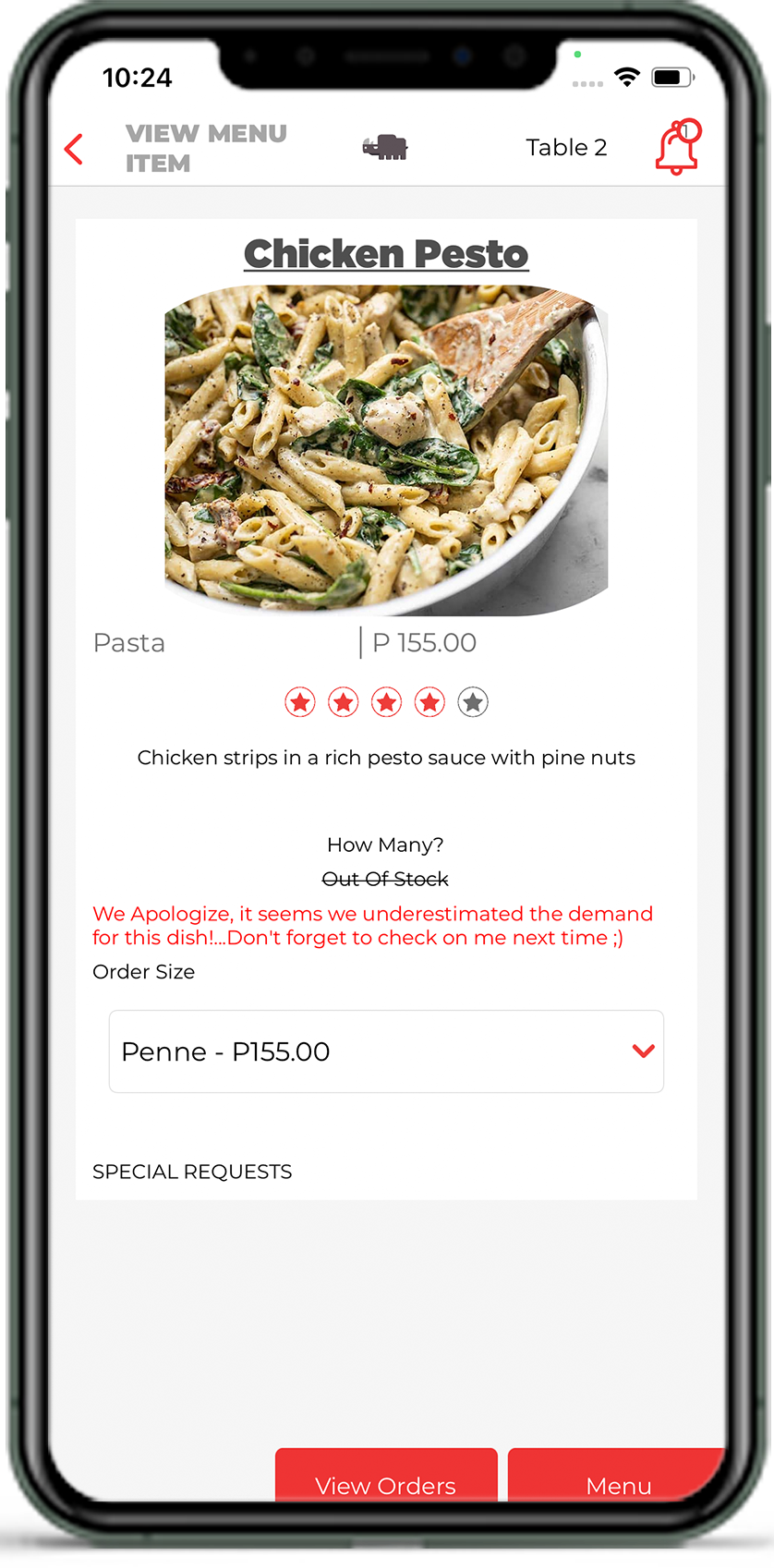Open the notification bell

(677, 148)
